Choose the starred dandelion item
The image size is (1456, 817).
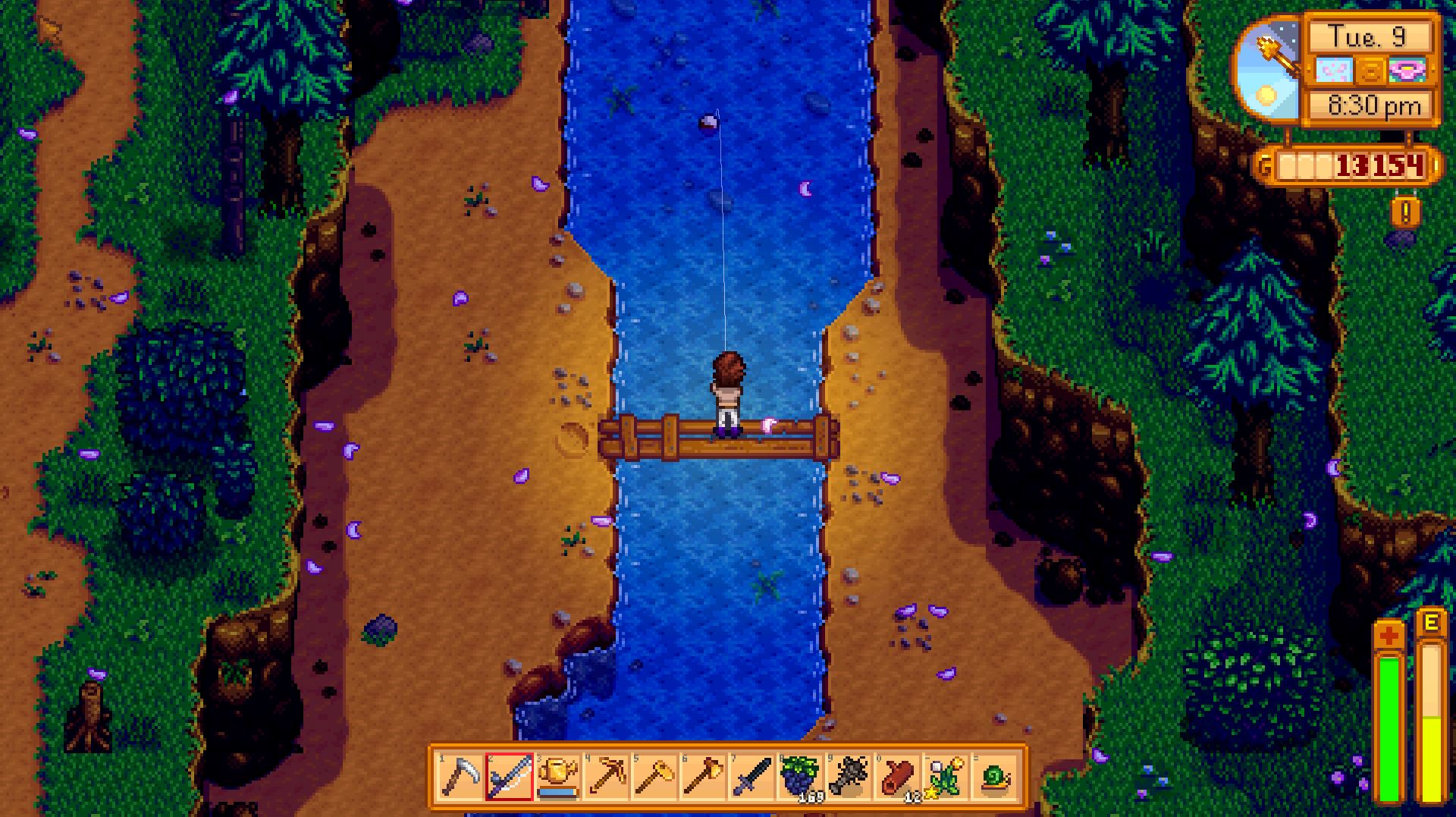pos(946,777)
